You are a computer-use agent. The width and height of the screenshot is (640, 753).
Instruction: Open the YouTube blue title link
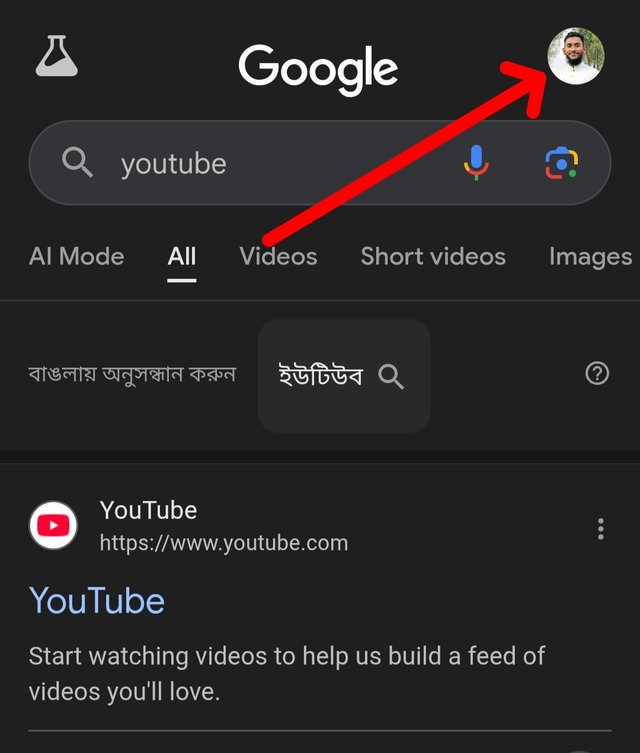97,601
